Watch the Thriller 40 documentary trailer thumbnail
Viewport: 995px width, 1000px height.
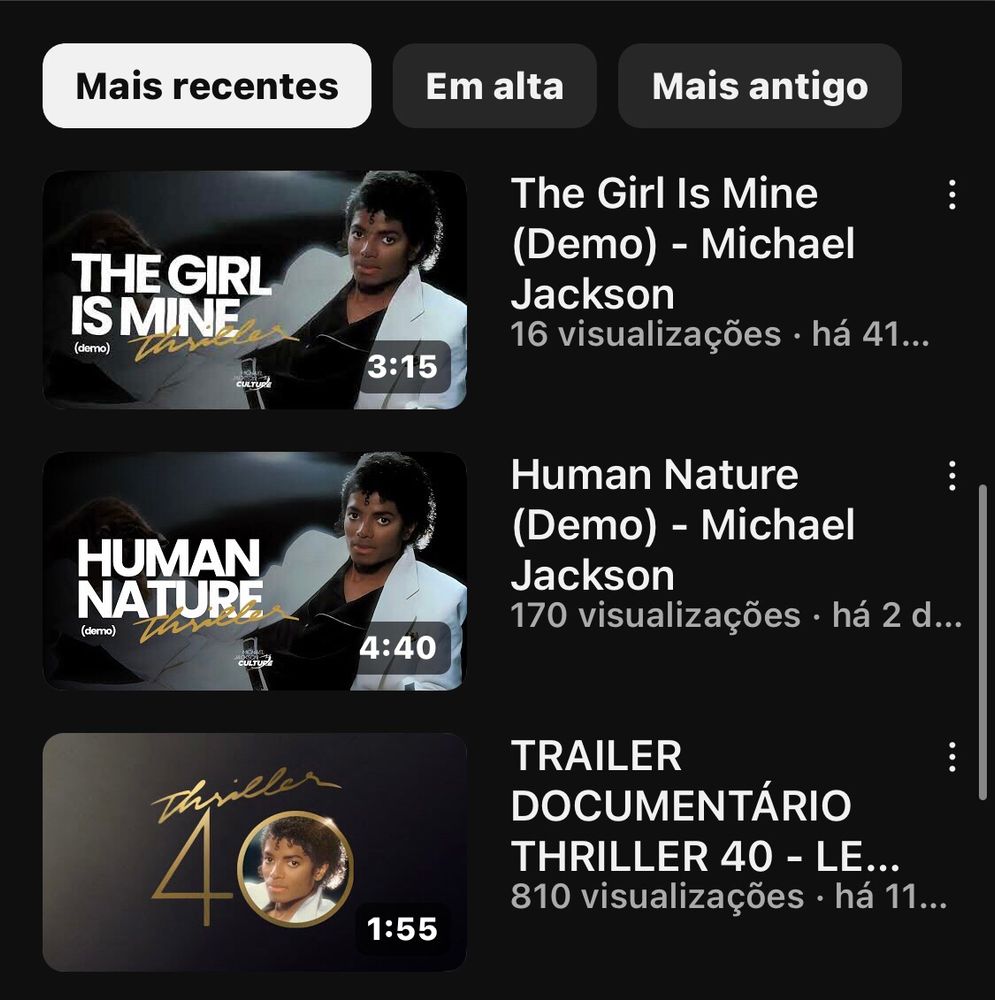click(x=255, y=852)
